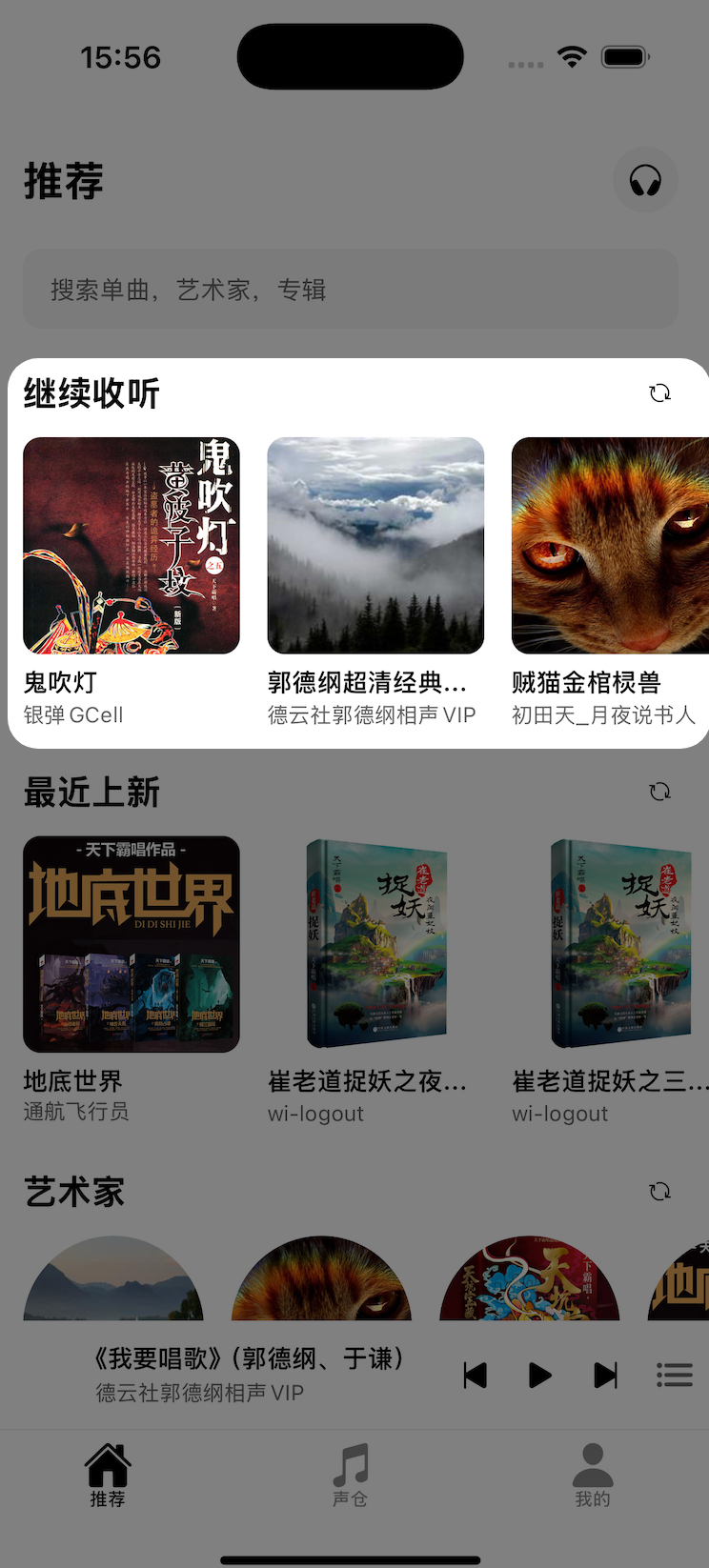Image resolution: width=709 pixels, height=1568 pixels.
Task: Open the playback queue icon
Action: point(675,1375)
